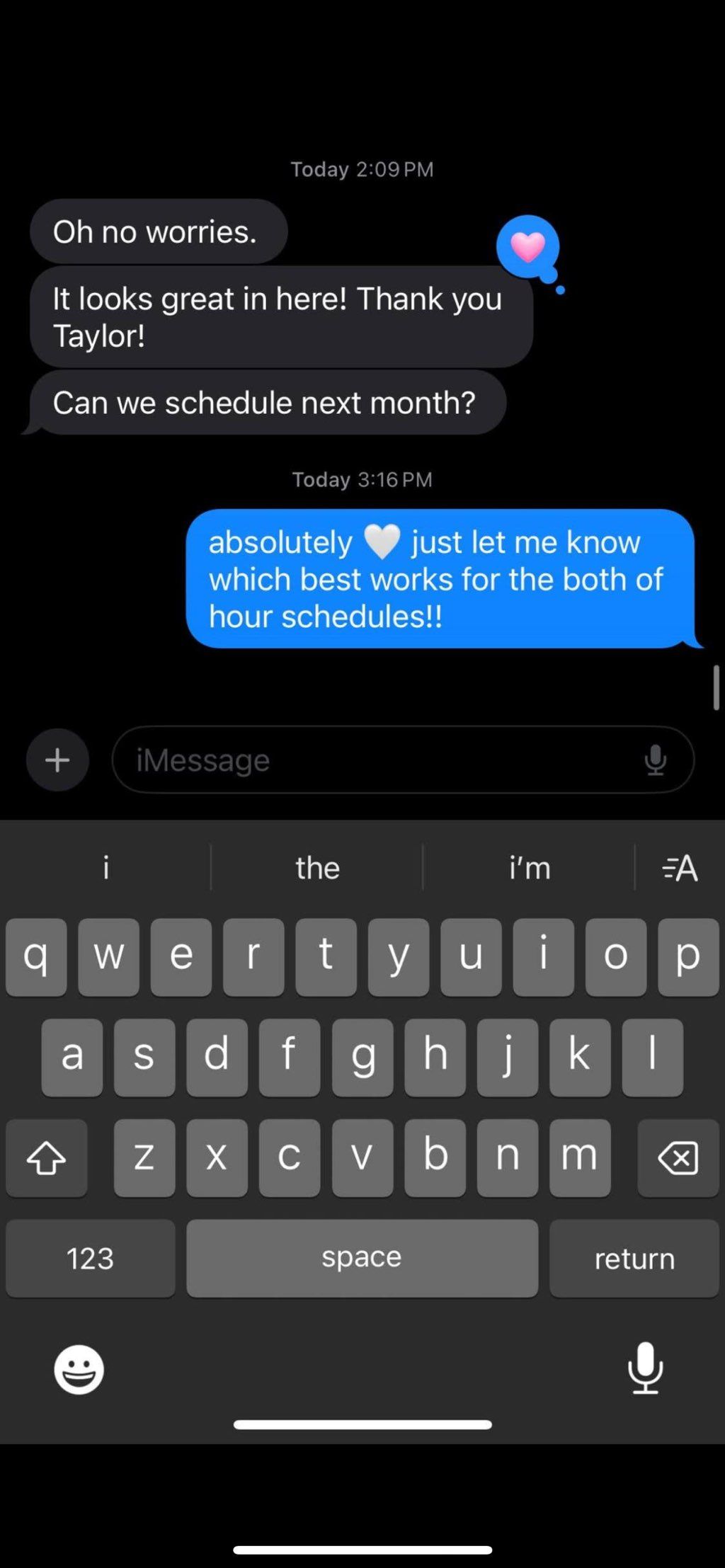This screenshot has height=1568, width=725.
Task: Insert the suggested word "the"
Action: (x=317, y=868)
